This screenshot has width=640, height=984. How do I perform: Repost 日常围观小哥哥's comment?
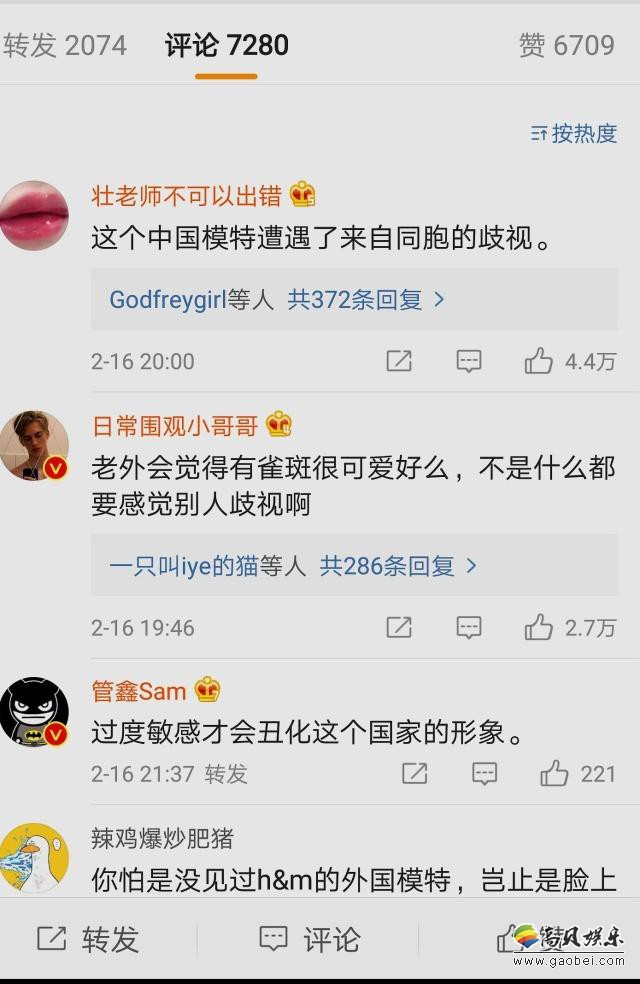[399, 628]
